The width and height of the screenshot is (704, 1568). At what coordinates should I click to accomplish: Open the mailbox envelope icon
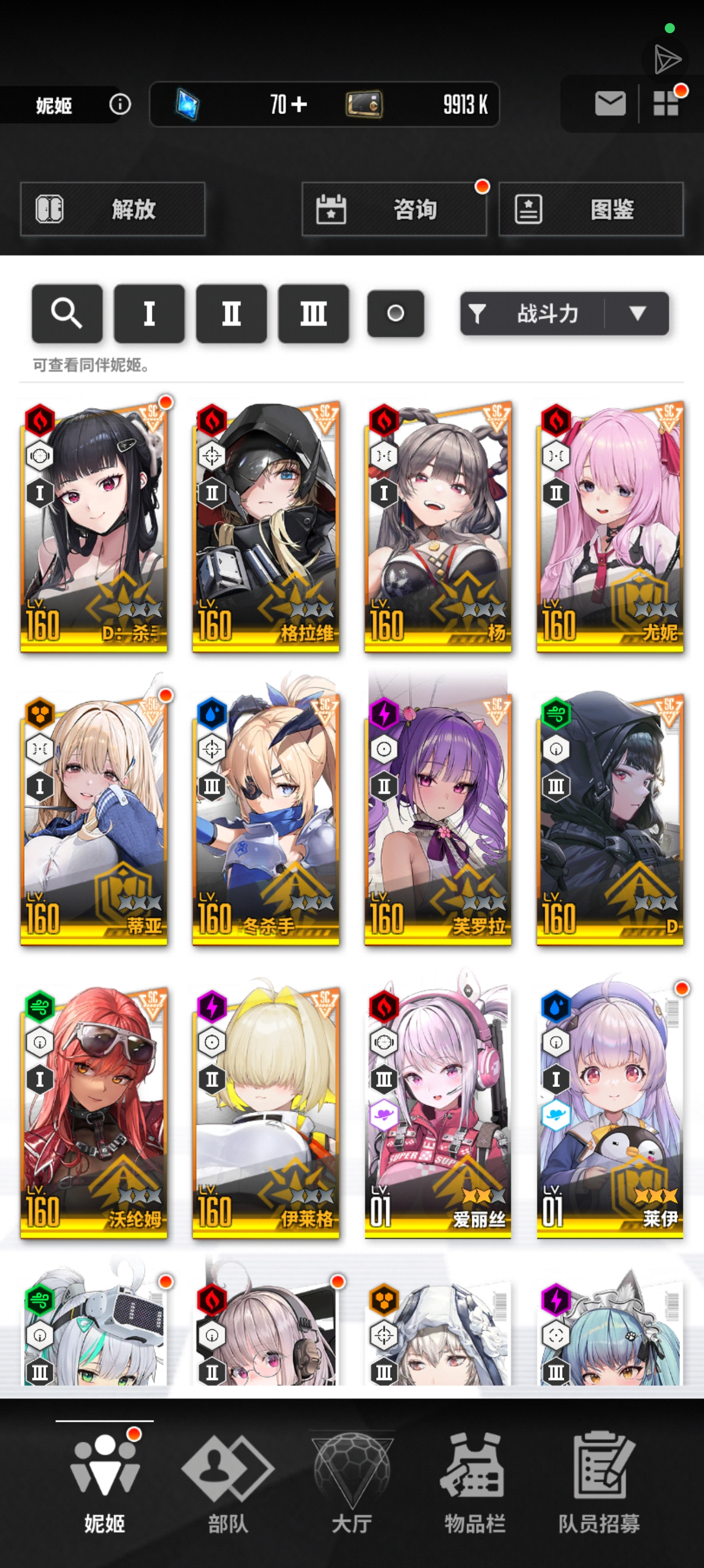(610, 104)
